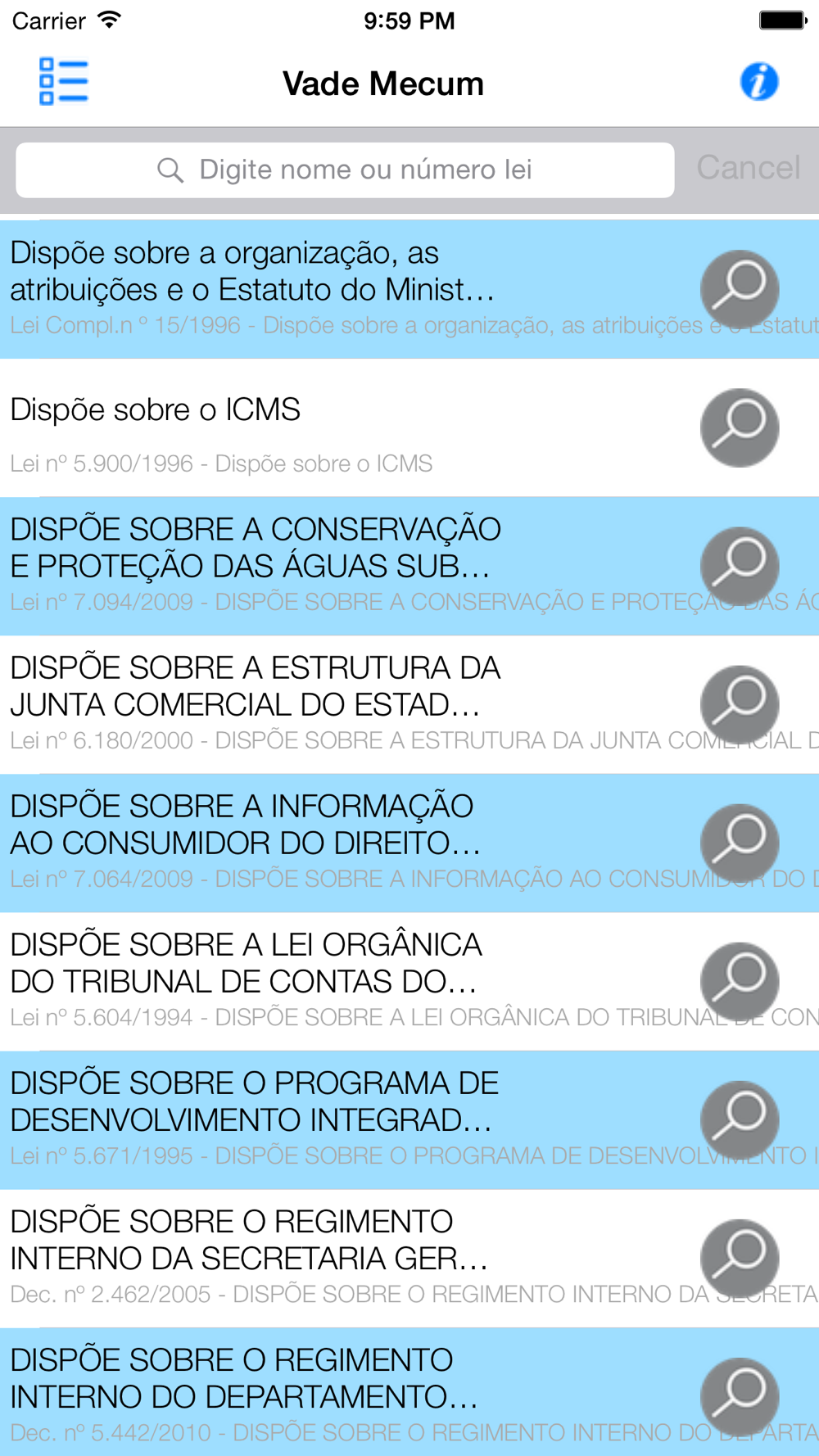Cancel the search
The width and height of the screenshot is (819, 1456).
[748, 168]
